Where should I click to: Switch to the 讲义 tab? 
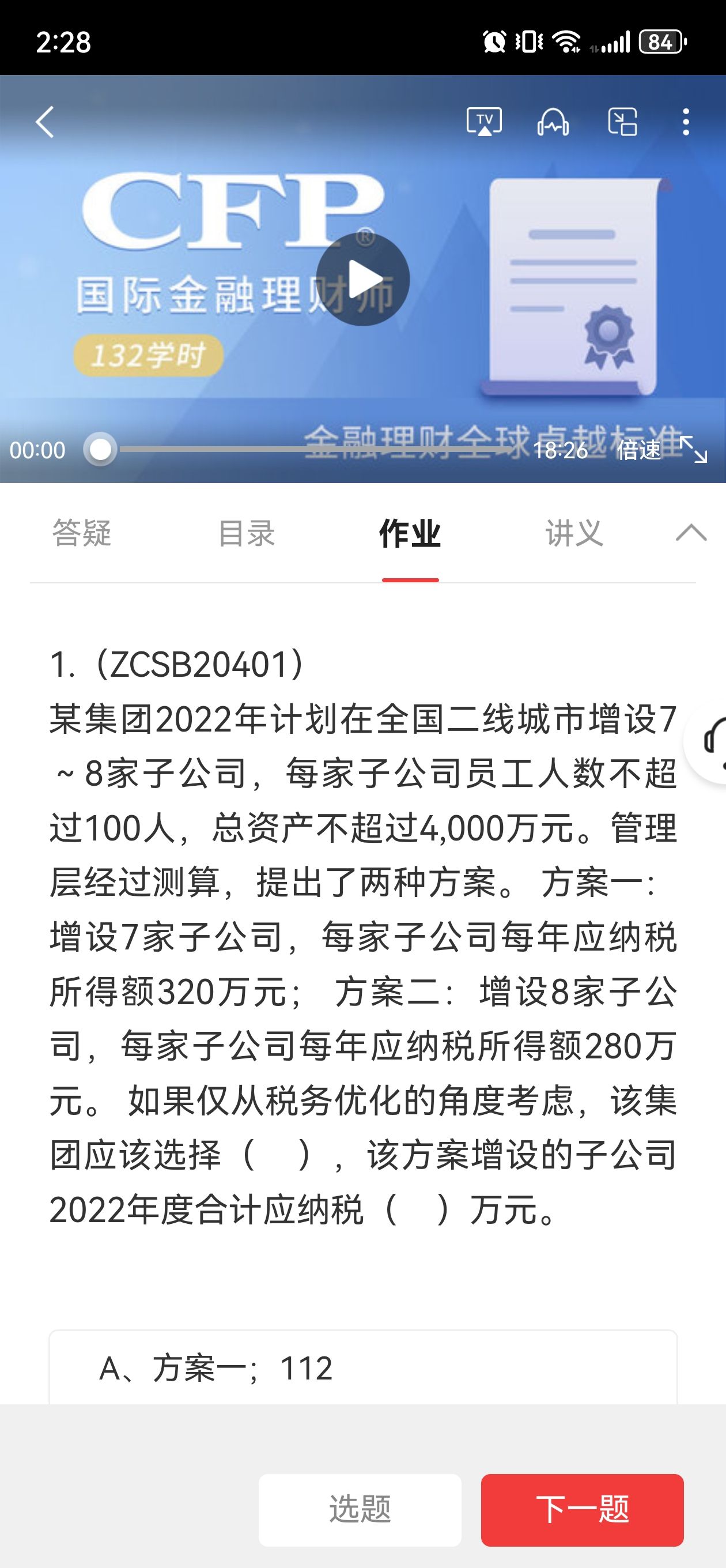574,534
